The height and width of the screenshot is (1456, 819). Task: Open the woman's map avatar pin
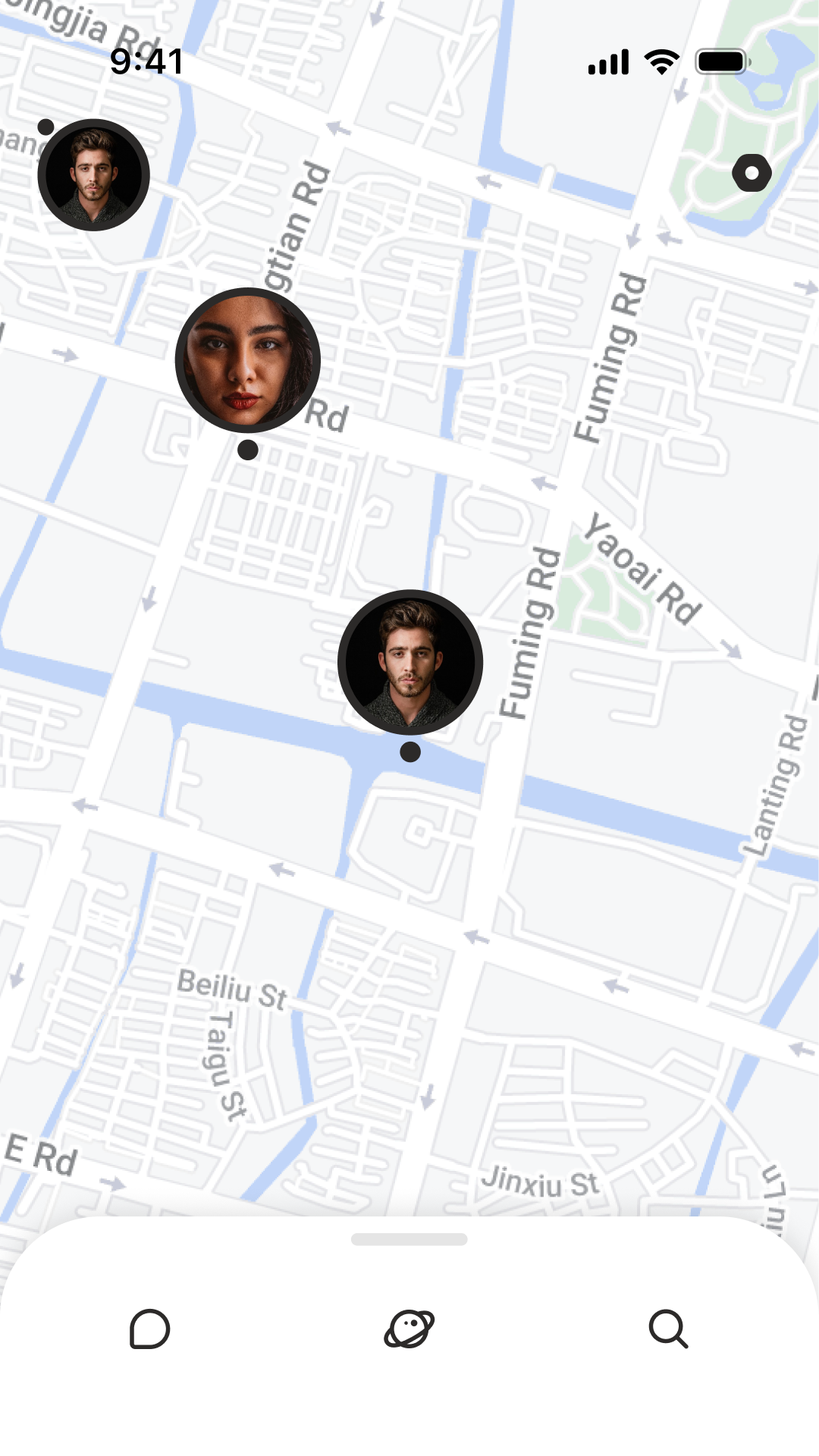(x=248, y=360)
